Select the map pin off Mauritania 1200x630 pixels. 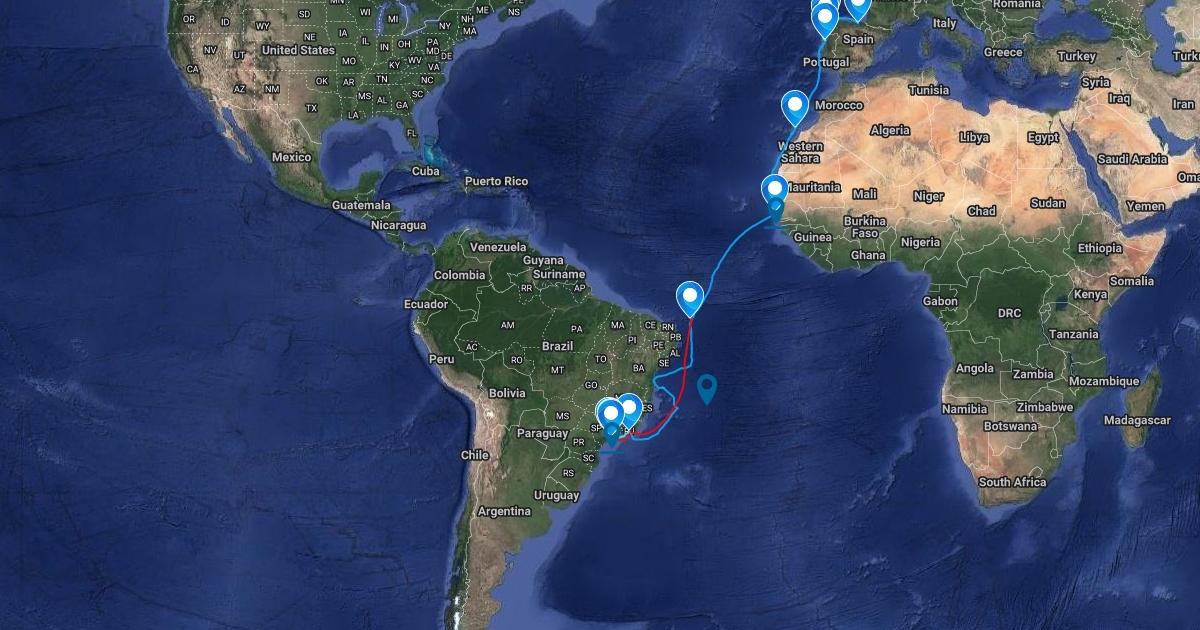(x=775, y=187)
